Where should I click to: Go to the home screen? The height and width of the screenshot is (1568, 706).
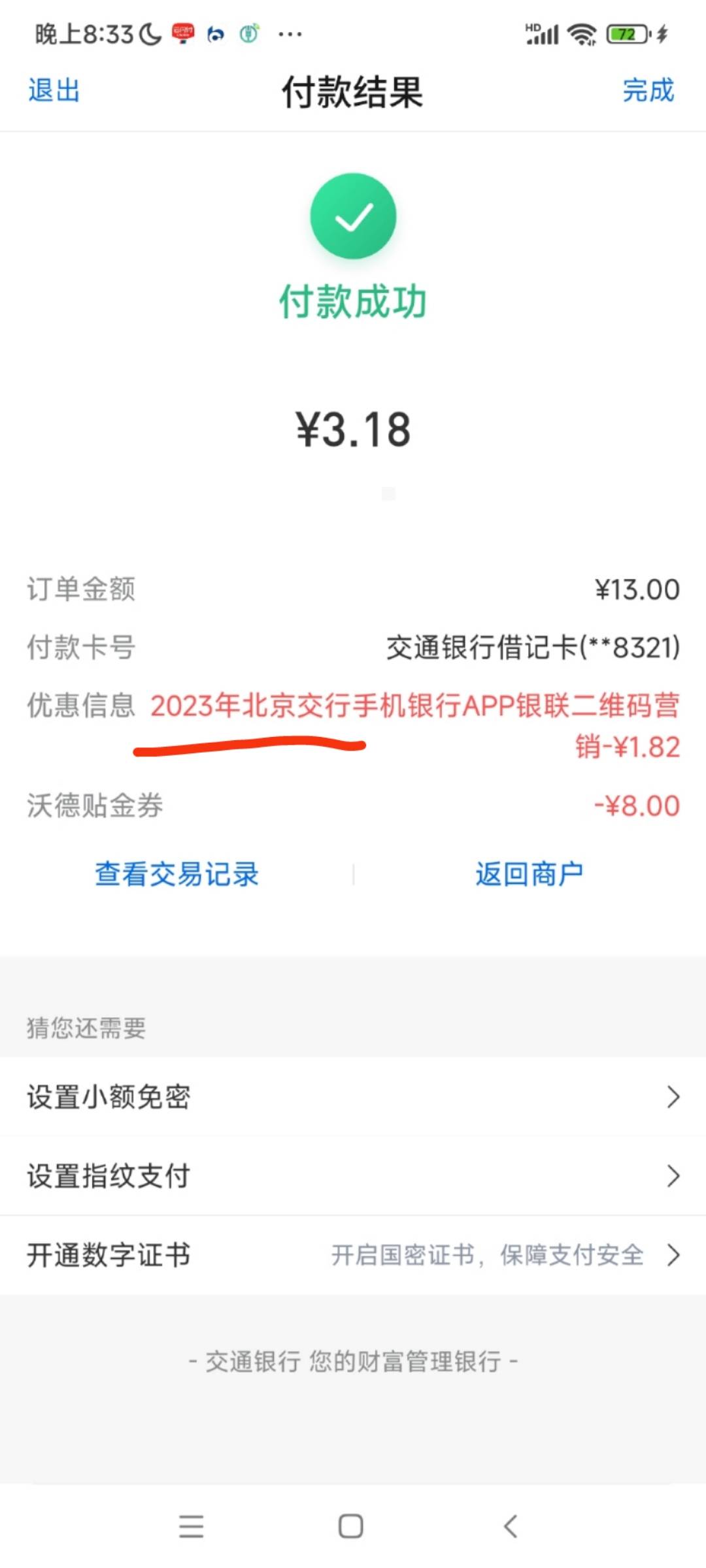pyautogui.click(x=351, y=1526)
